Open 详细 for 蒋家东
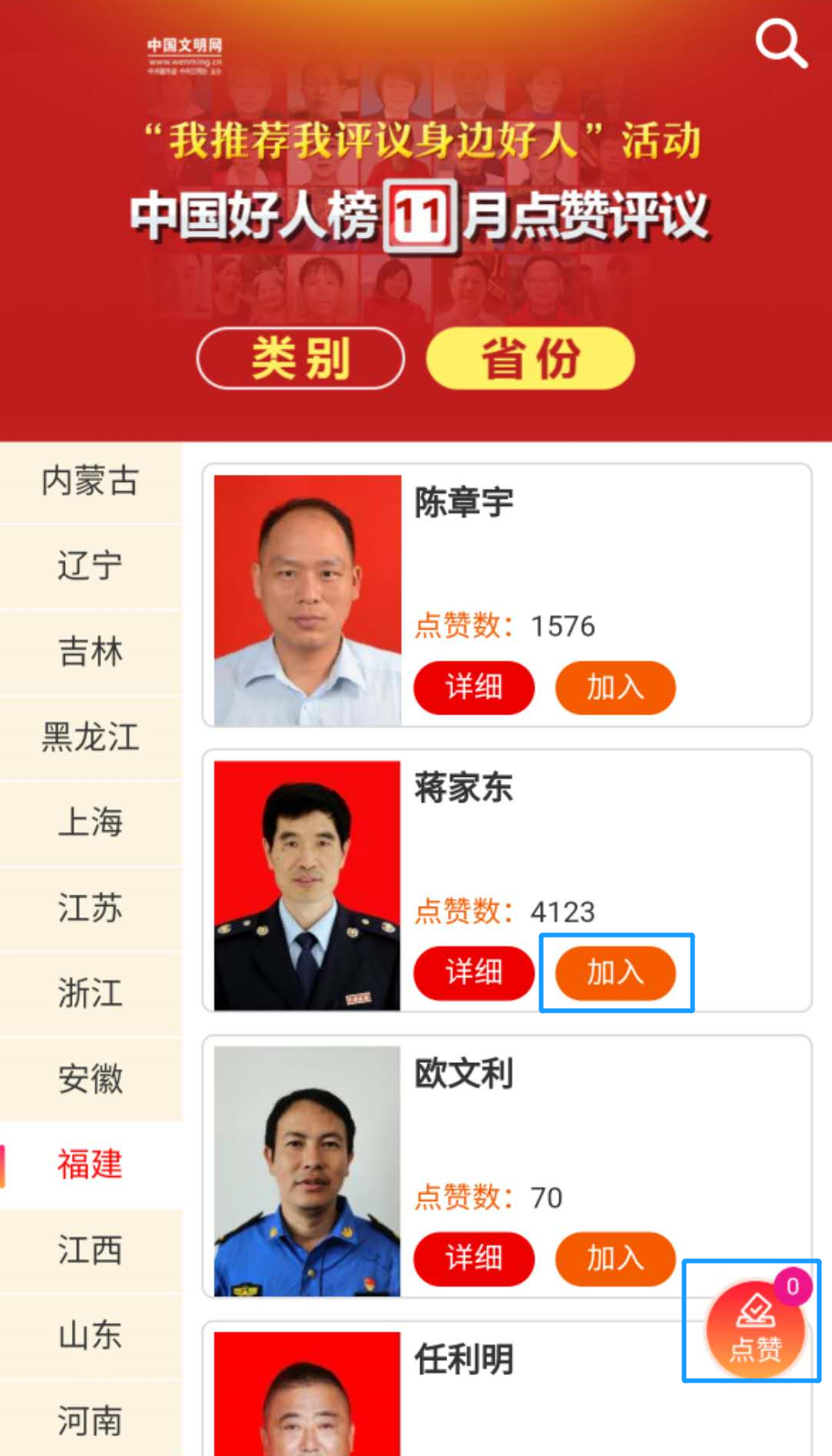This screenshot has width=832, height=1456. [x=474, y=972]
